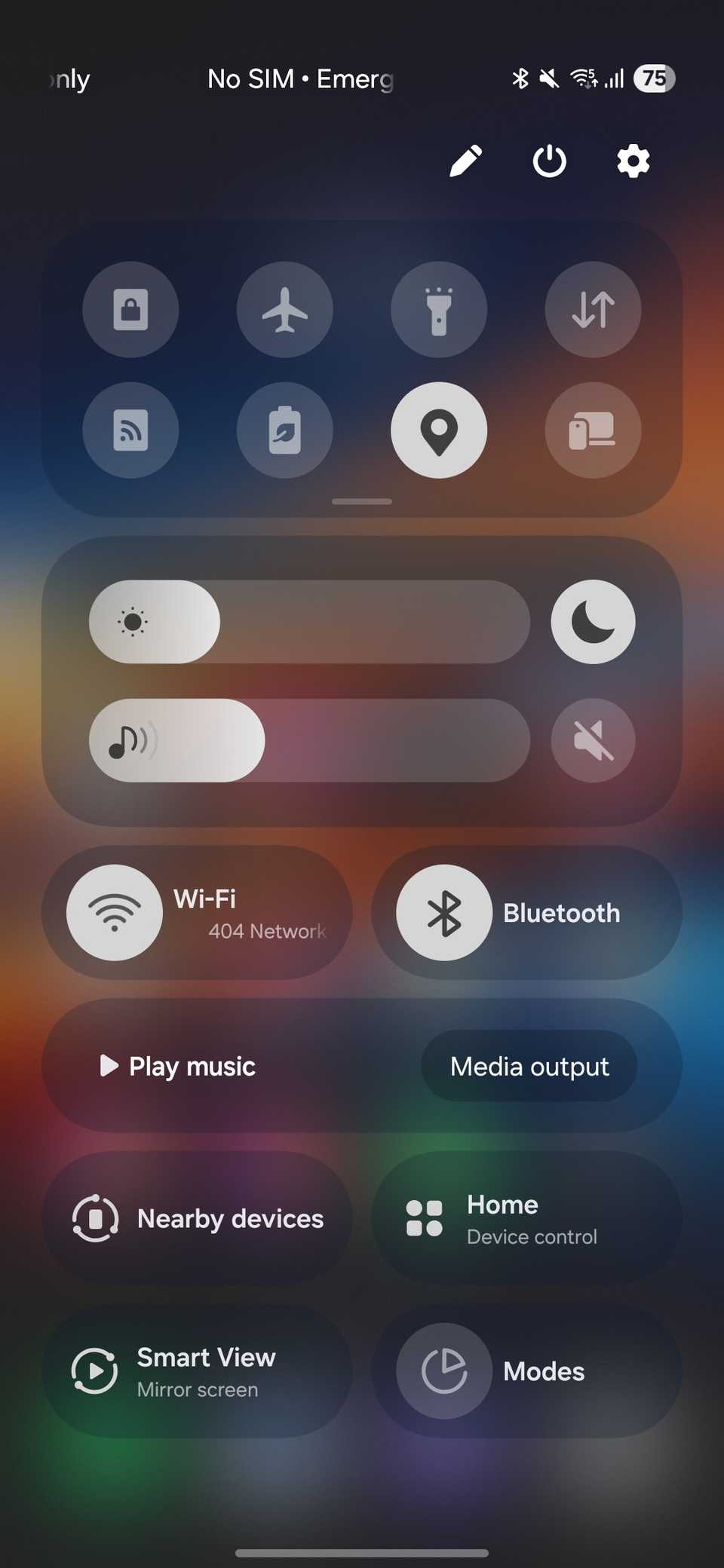The image size is (724, 1568).
Task: Enable airplane mode
Action: tap(285, 310)
